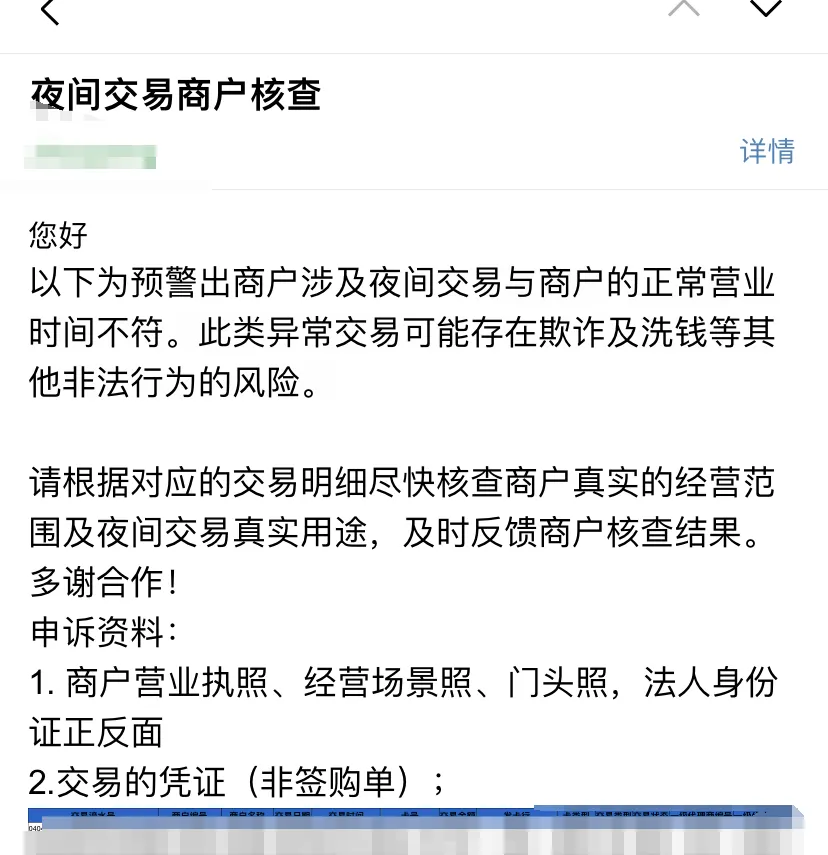The image size is (828, 855).
Task: Open the next email with the down arrow
Action: point(765,8)
